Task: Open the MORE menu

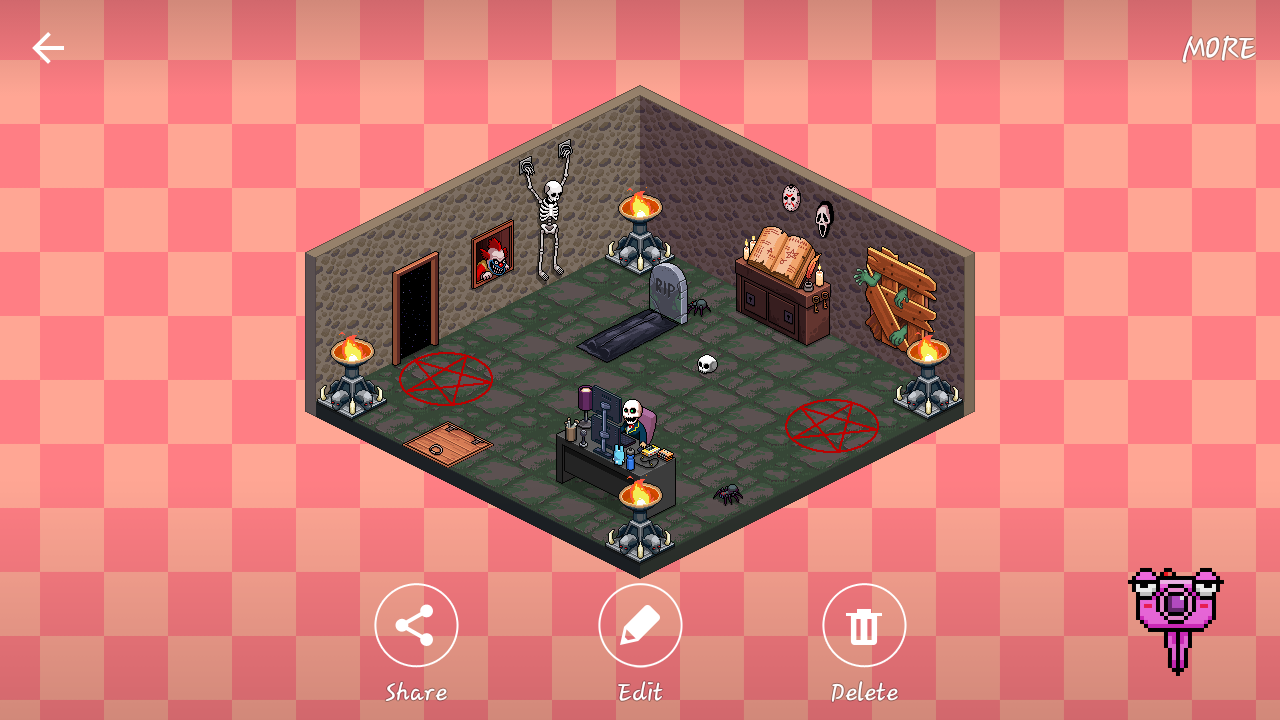Action: click(1218, 48)
